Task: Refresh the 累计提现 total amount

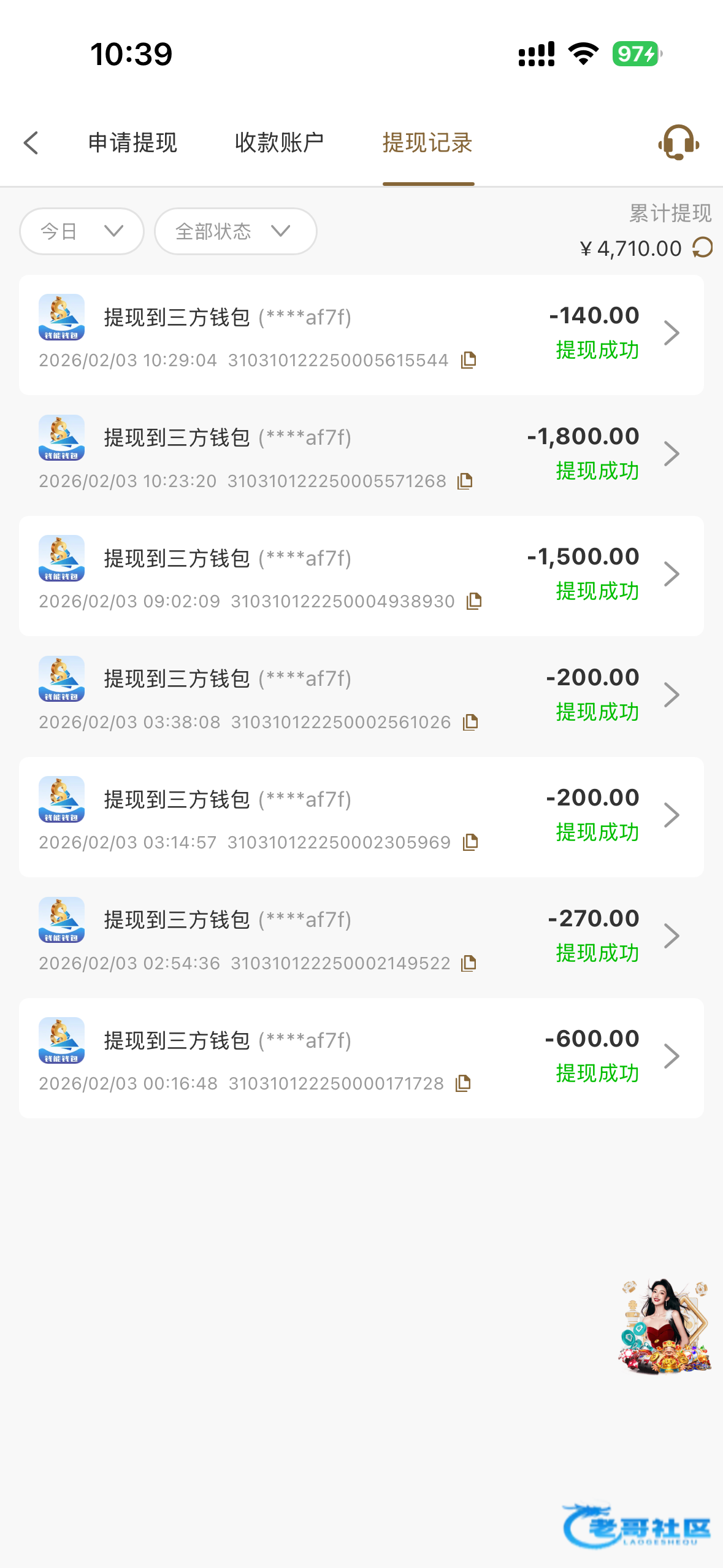Action: (x=703, y=248)
